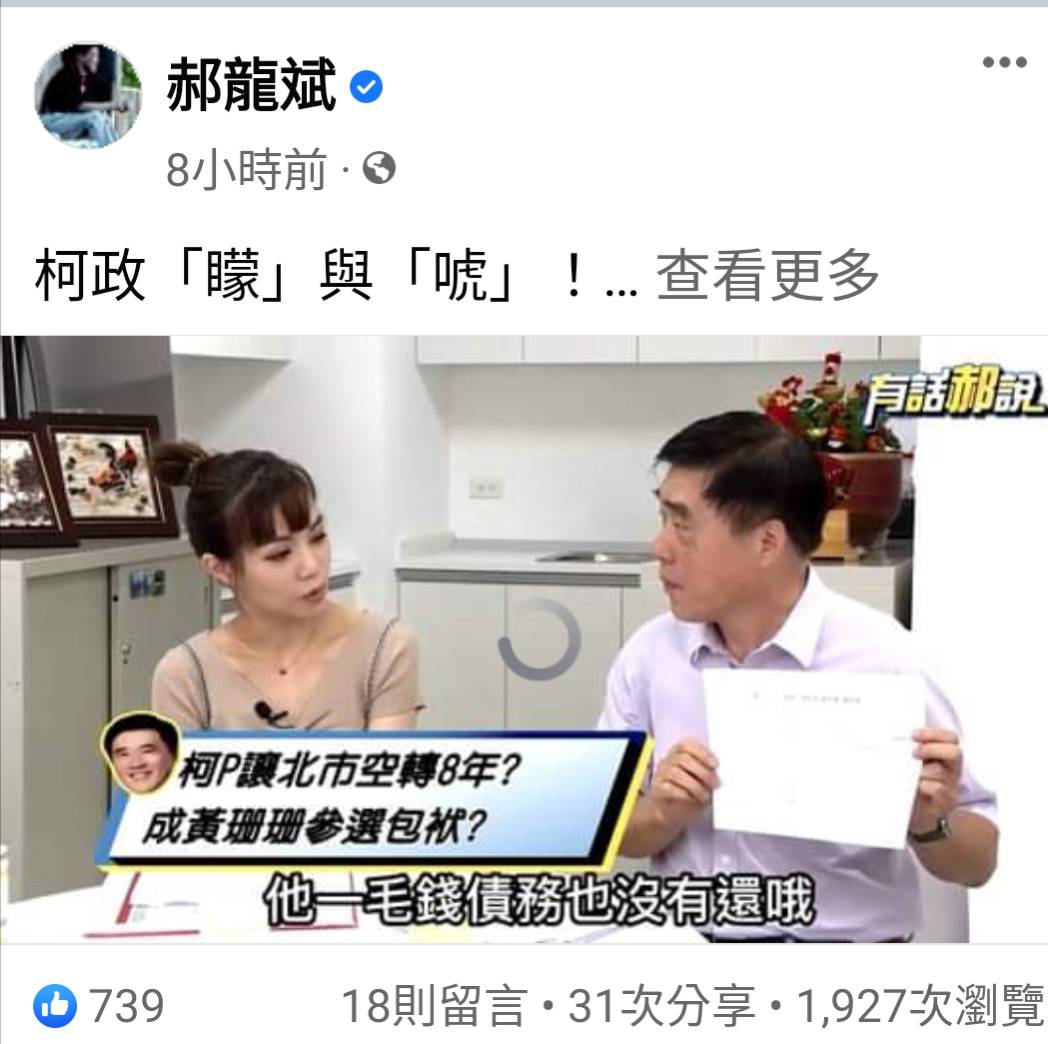Open 郝龍斌's profile picture

88,95
